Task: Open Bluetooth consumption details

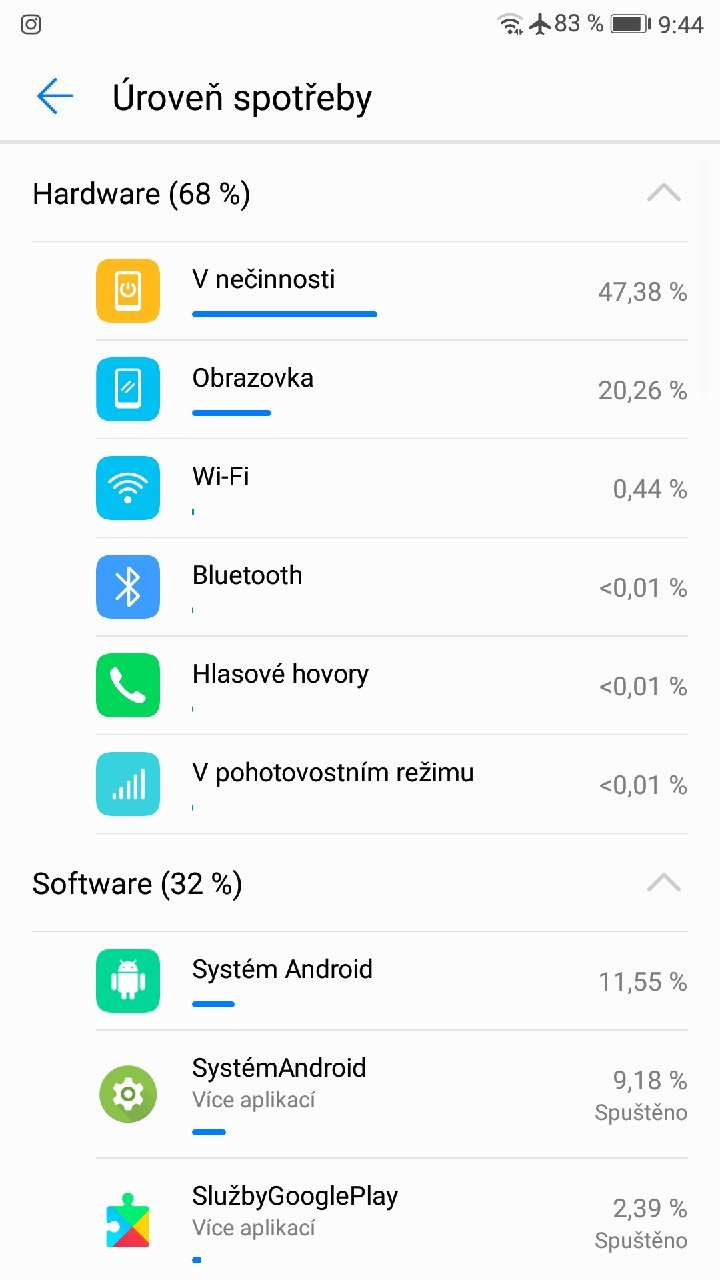Action: coord(390,587)
